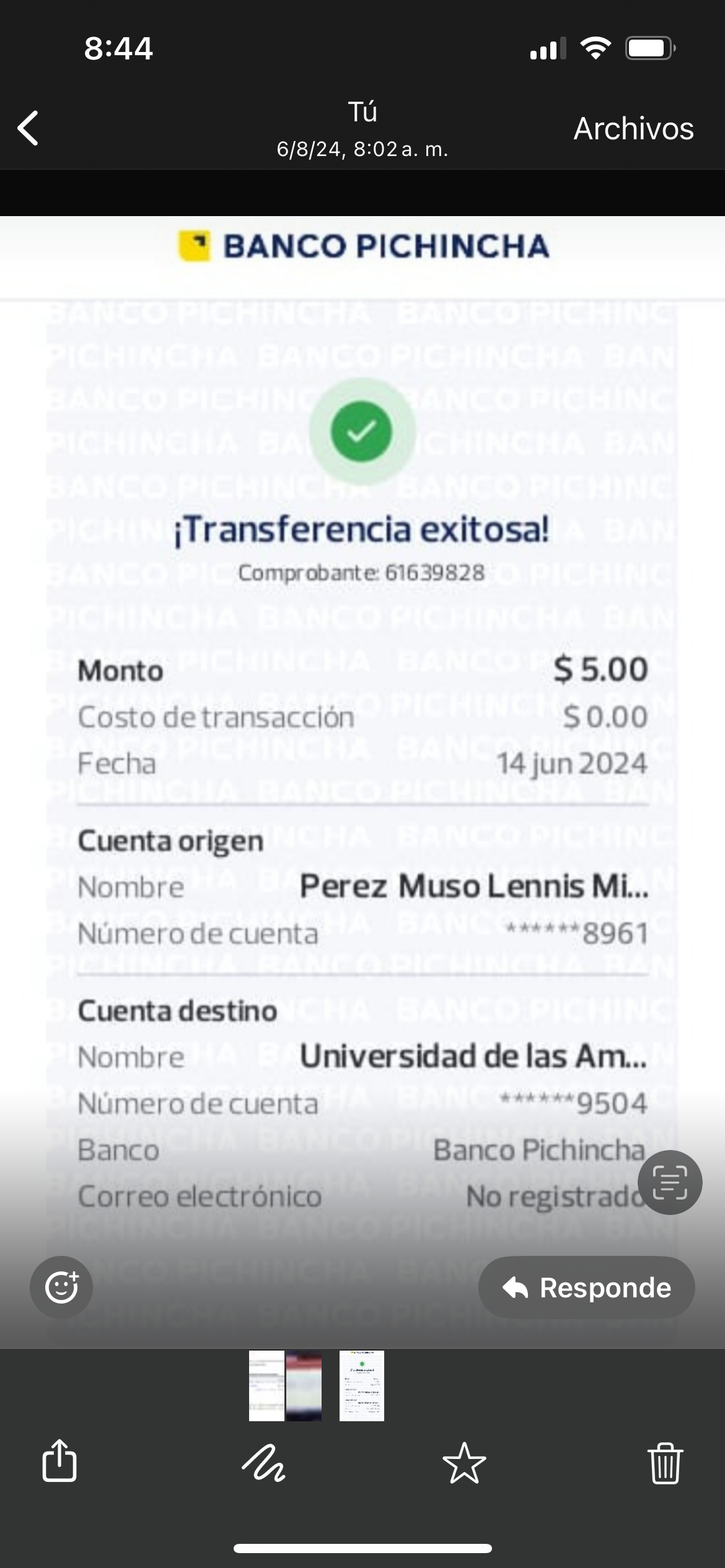Screen dimensions: 725x1568
Task: Scan text in the image
Action: pyautogui.click(x=670, y=1182)
